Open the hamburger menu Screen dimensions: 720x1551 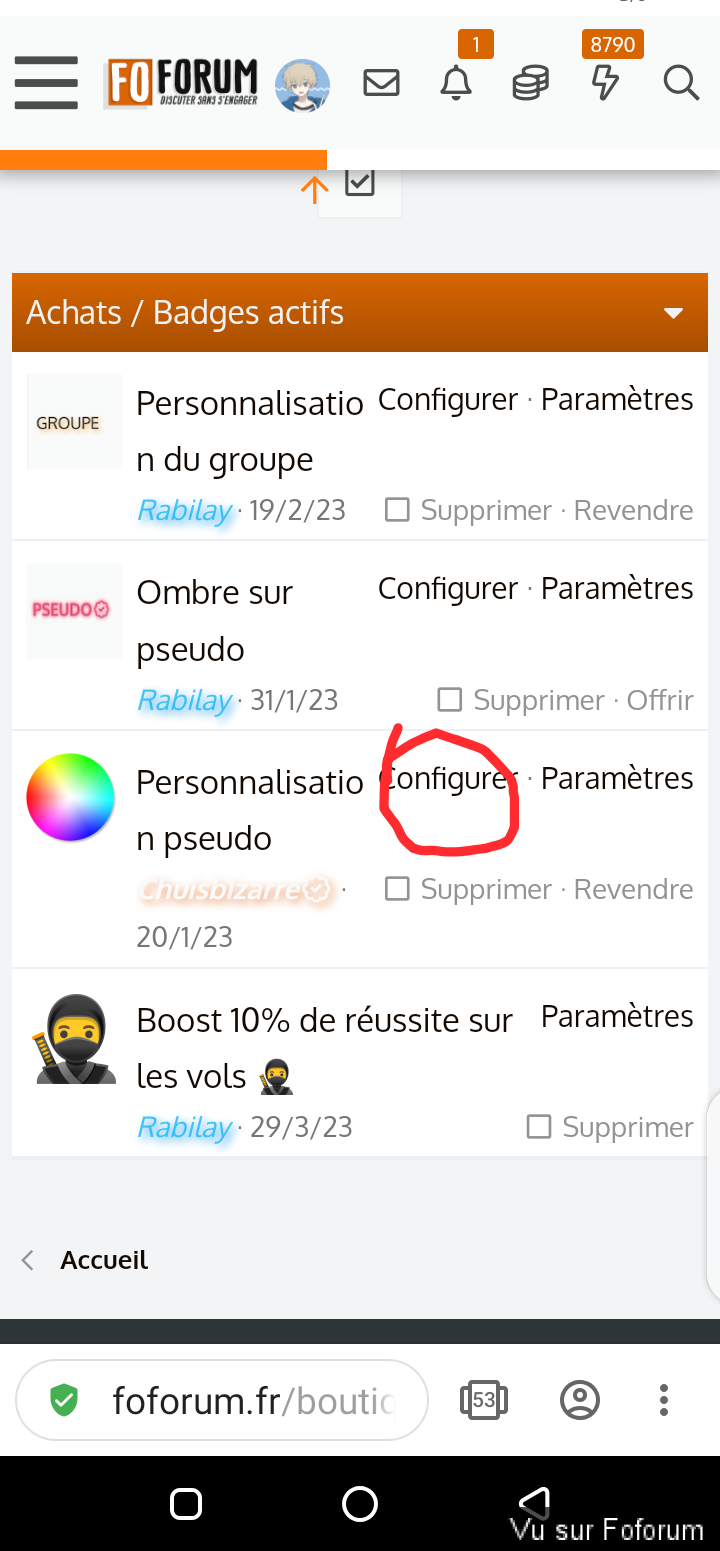[46, 83]
